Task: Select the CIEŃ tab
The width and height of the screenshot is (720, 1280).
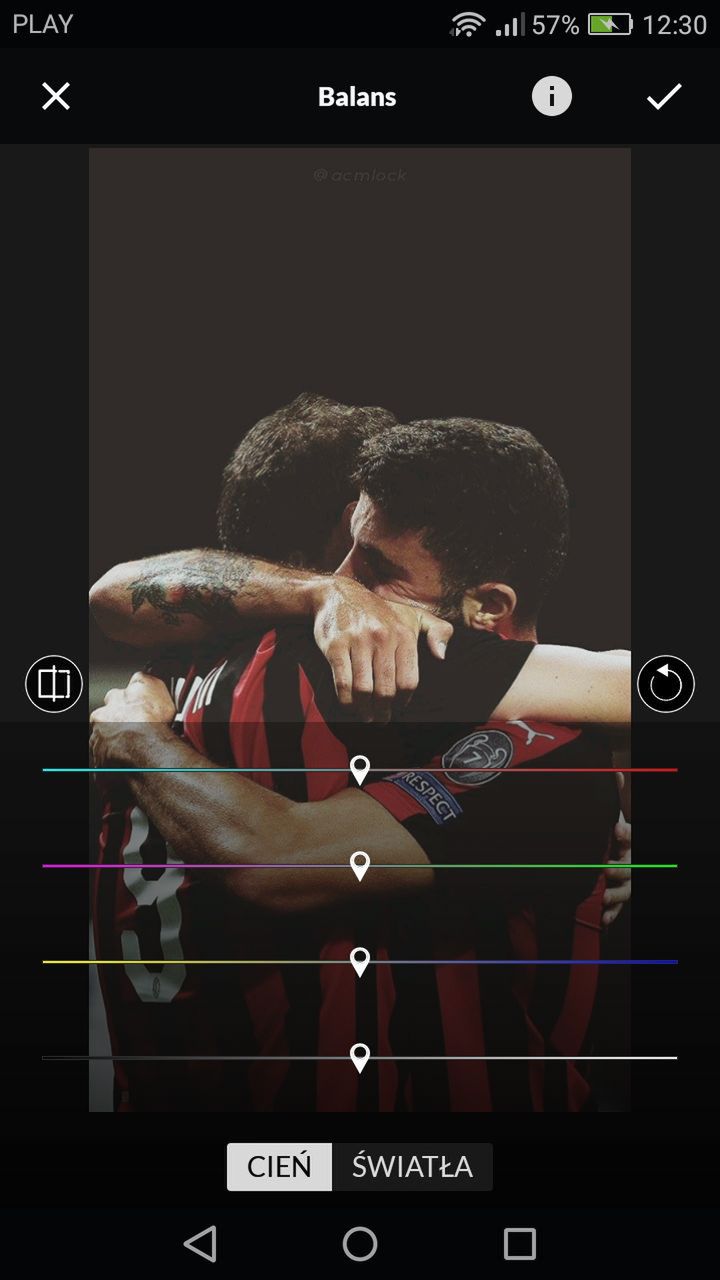Action: [279, 1167]
